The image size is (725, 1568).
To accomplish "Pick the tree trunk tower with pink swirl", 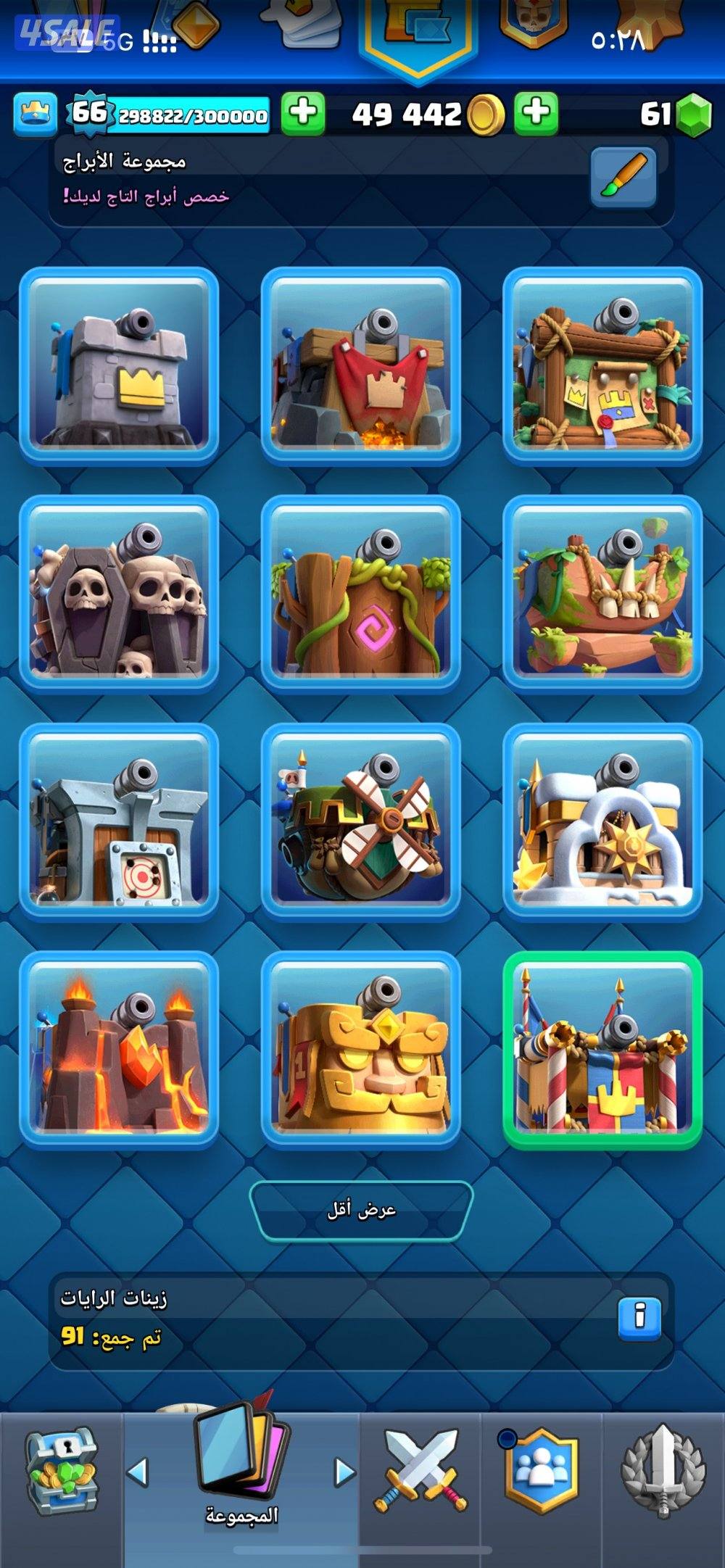I will tap(361, 594).
